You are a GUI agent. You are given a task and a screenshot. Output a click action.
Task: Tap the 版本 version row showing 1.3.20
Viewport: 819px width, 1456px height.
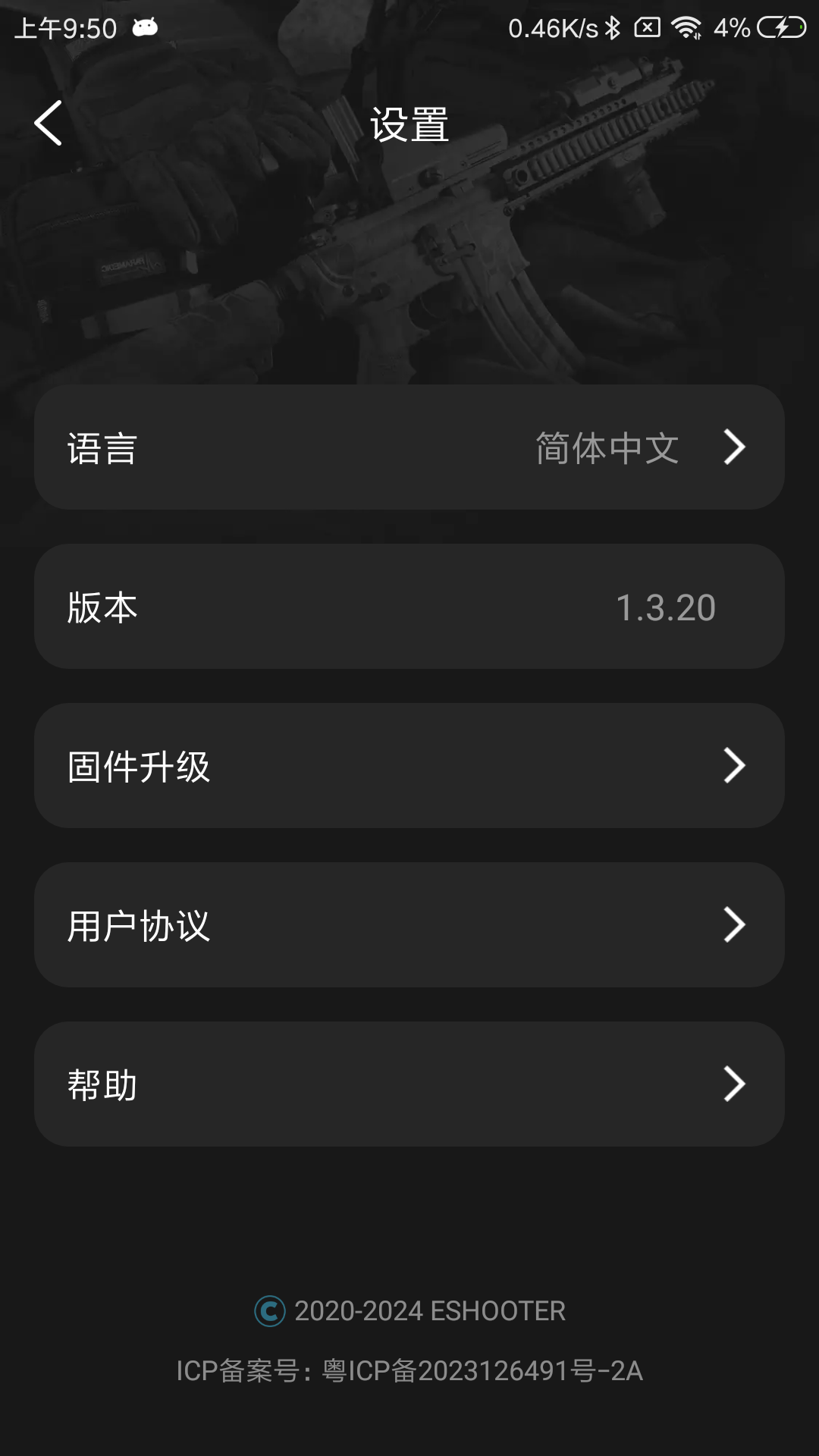click(x=409, y=607)
